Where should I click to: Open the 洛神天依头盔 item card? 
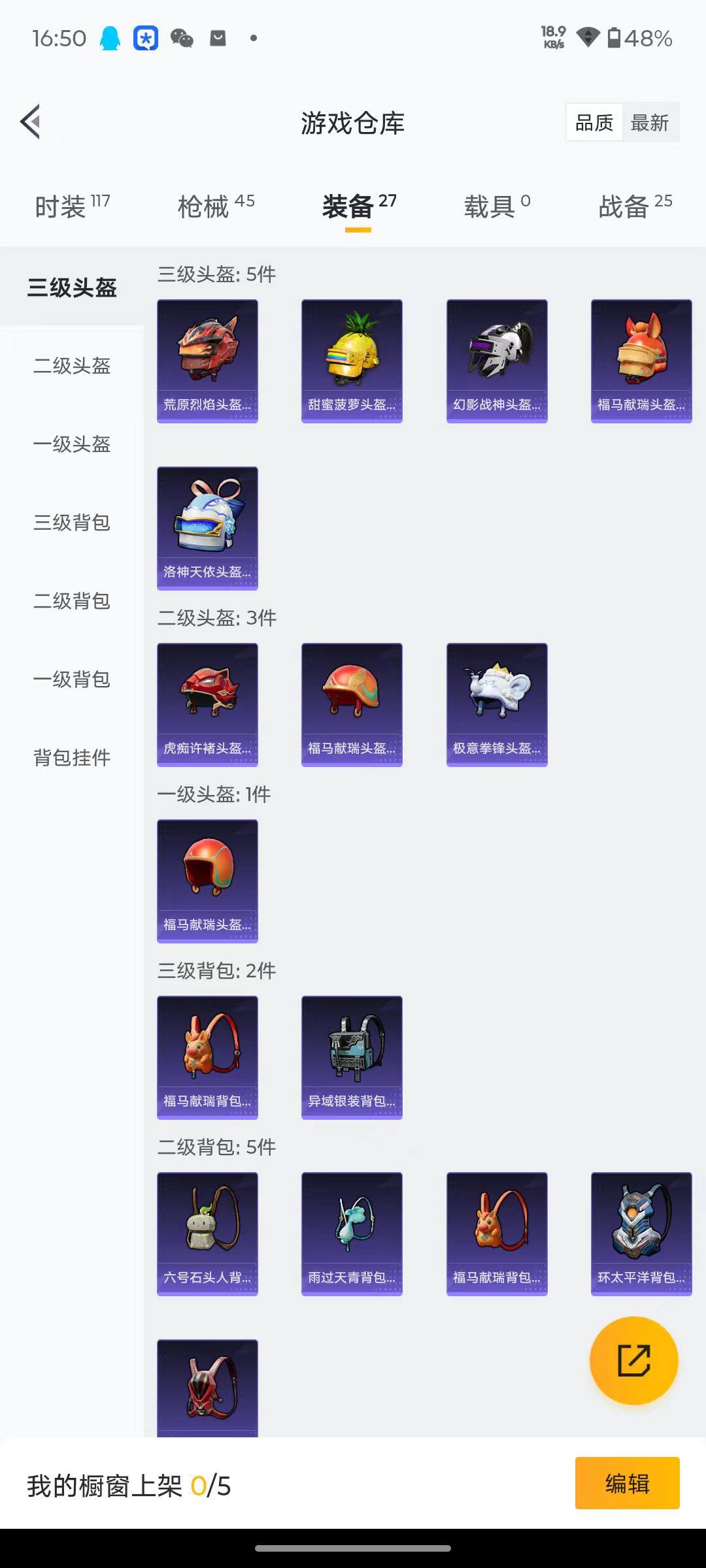pyautogui.click(x=207, y=528)
